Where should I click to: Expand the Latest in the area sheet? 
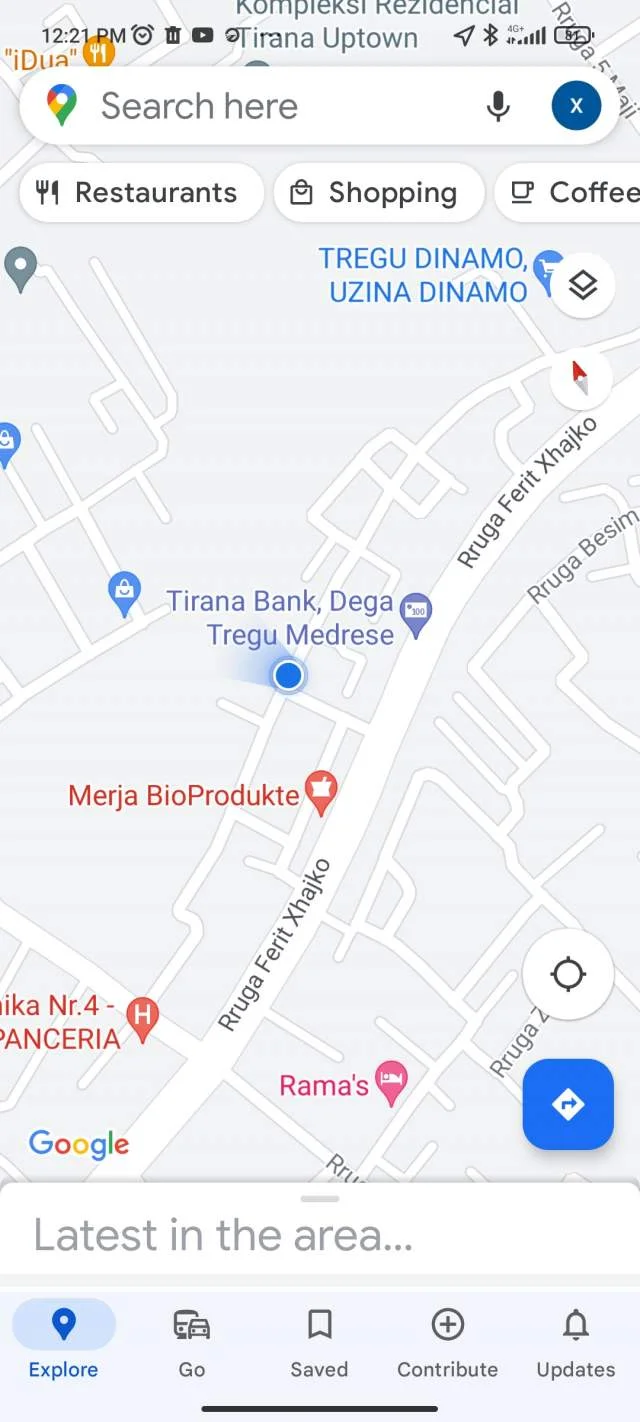click(x=320, y=1233)
